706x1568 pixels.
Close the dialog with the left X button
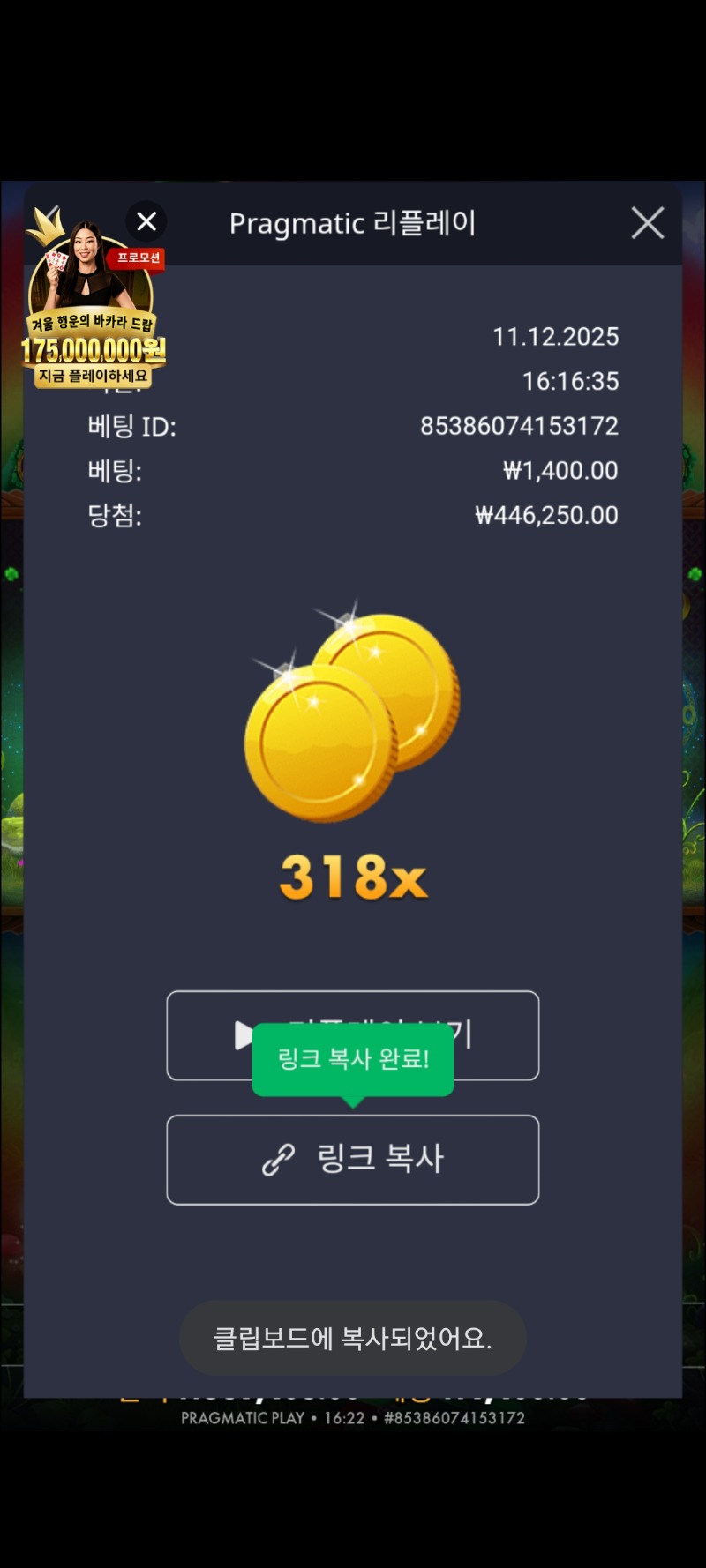(x=146, y=221)
